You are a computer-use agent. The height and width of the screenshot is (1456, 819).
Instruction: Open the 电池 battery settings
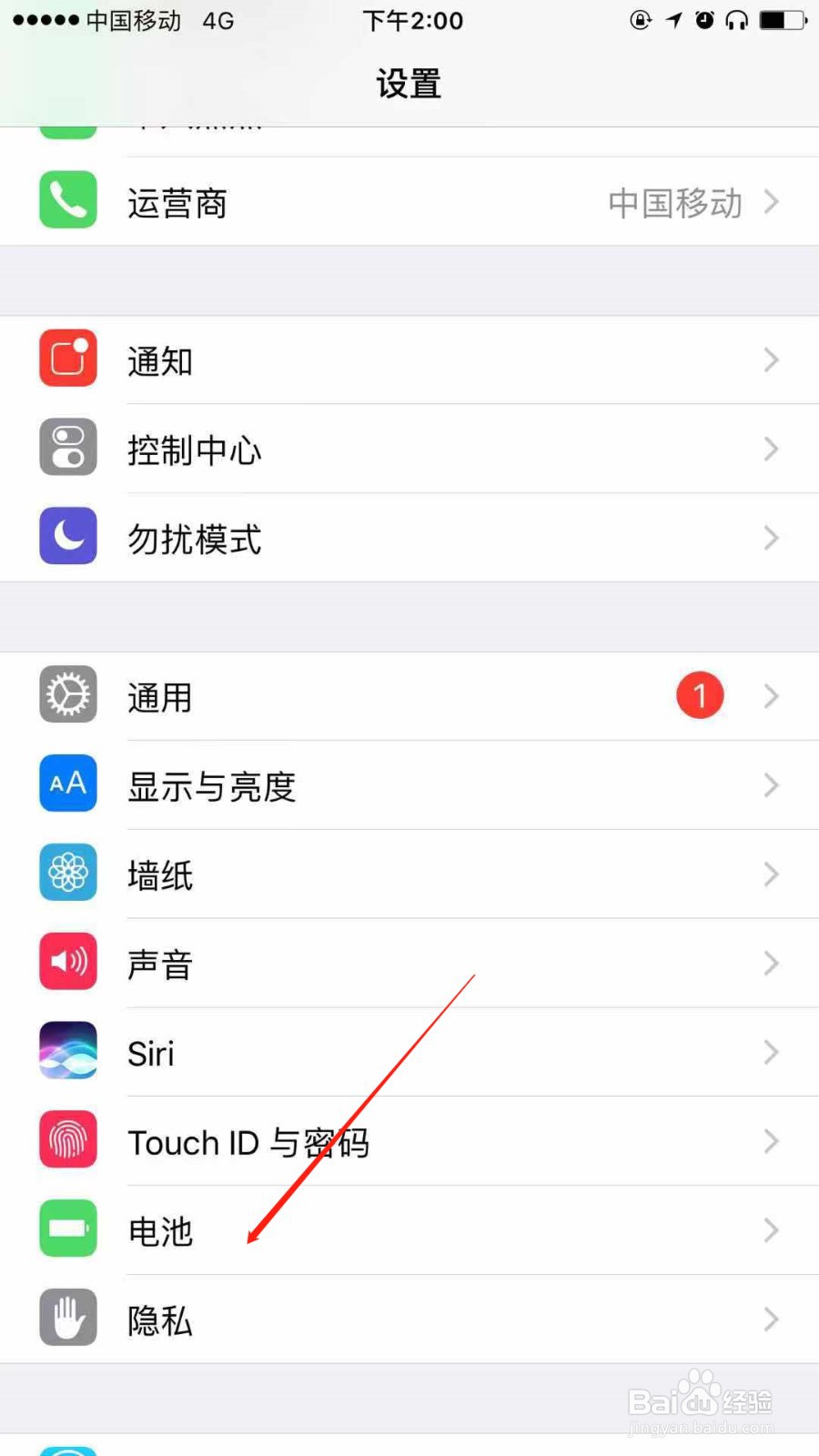pyautogui.click(x=409, y=1229)
